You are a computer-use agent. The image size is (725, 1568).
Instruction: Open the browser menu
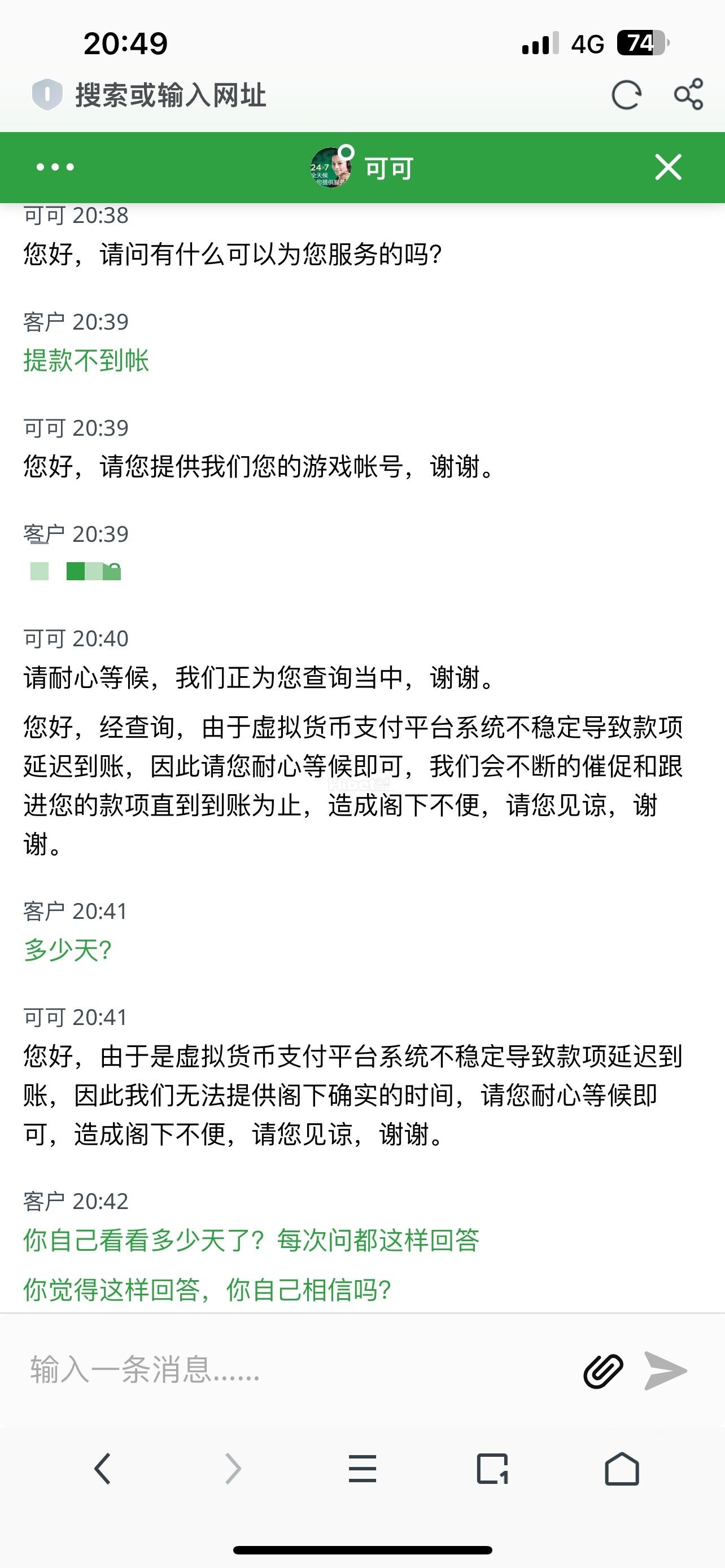tap(362, 1469)
